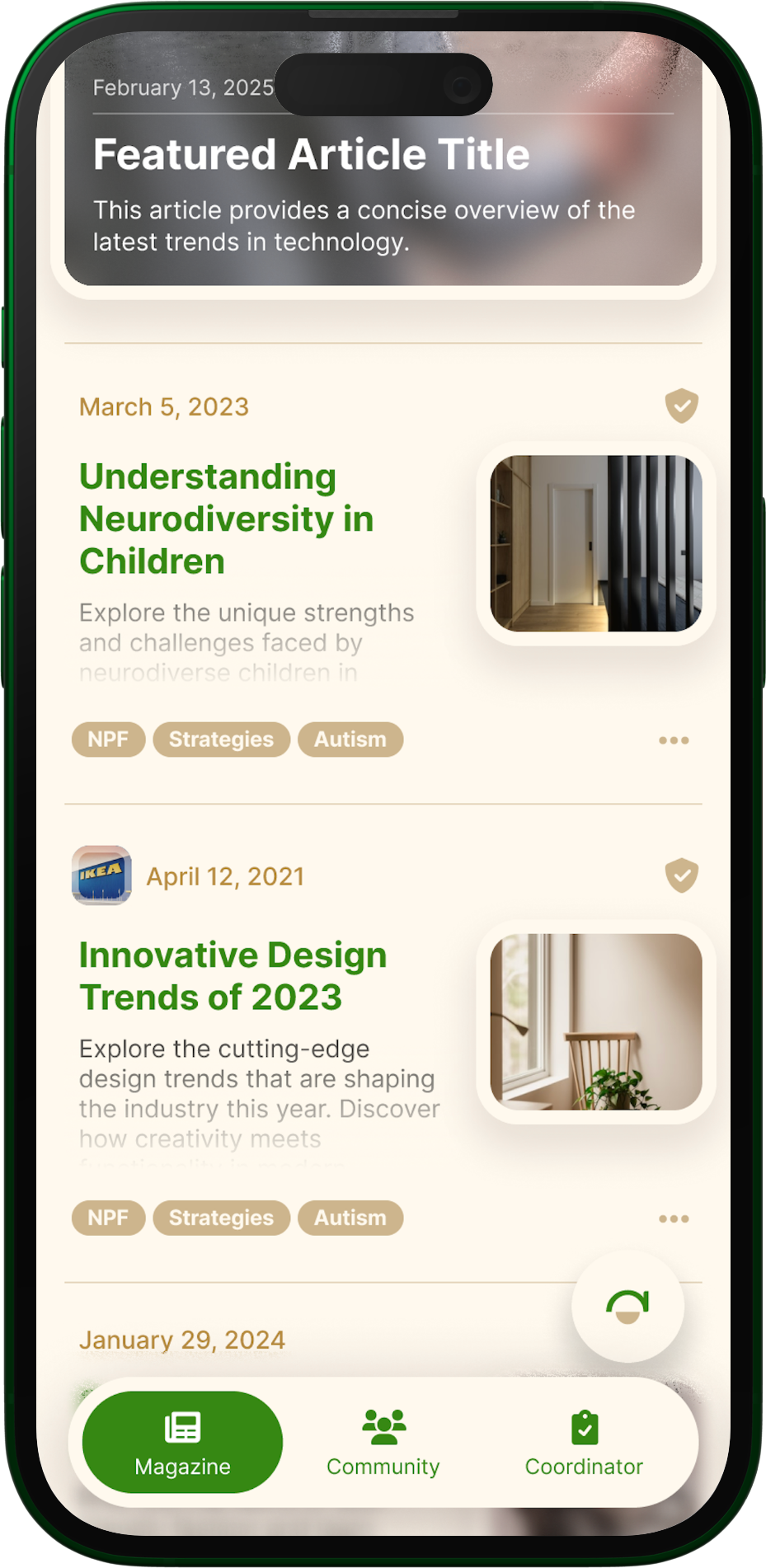Select the Strategies tag under Design Trends article
The image size is (766, 1568).
[221, 1218]
